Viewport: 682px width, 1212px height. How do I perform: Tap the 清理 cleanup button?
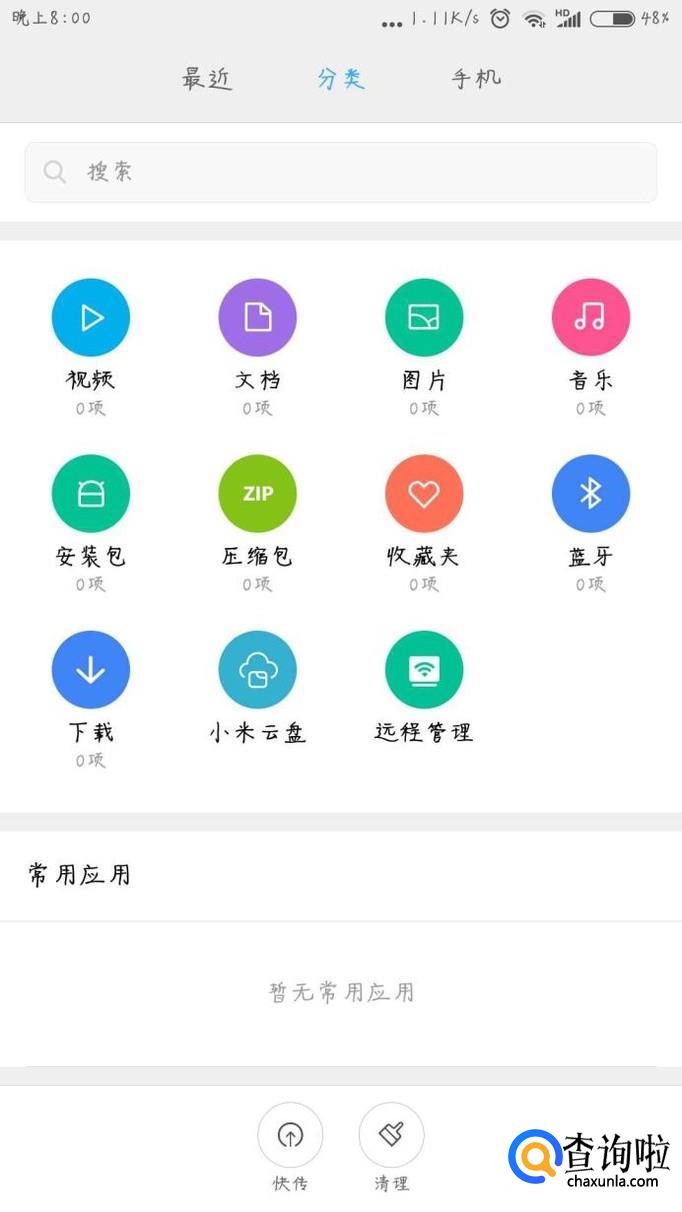391,1136
